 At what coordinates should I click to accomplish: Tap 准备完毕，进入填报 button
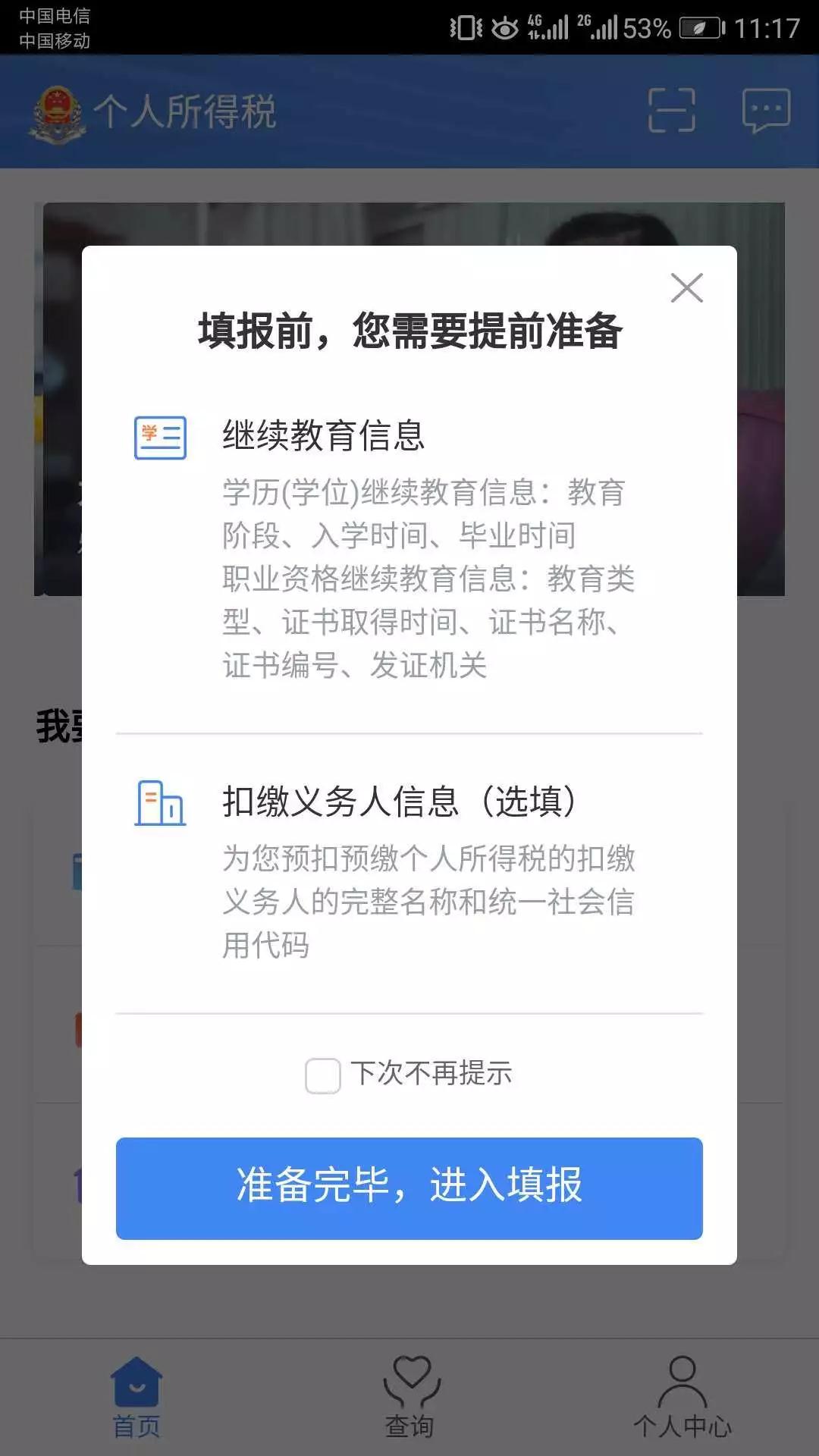[x=409, y=1188]
